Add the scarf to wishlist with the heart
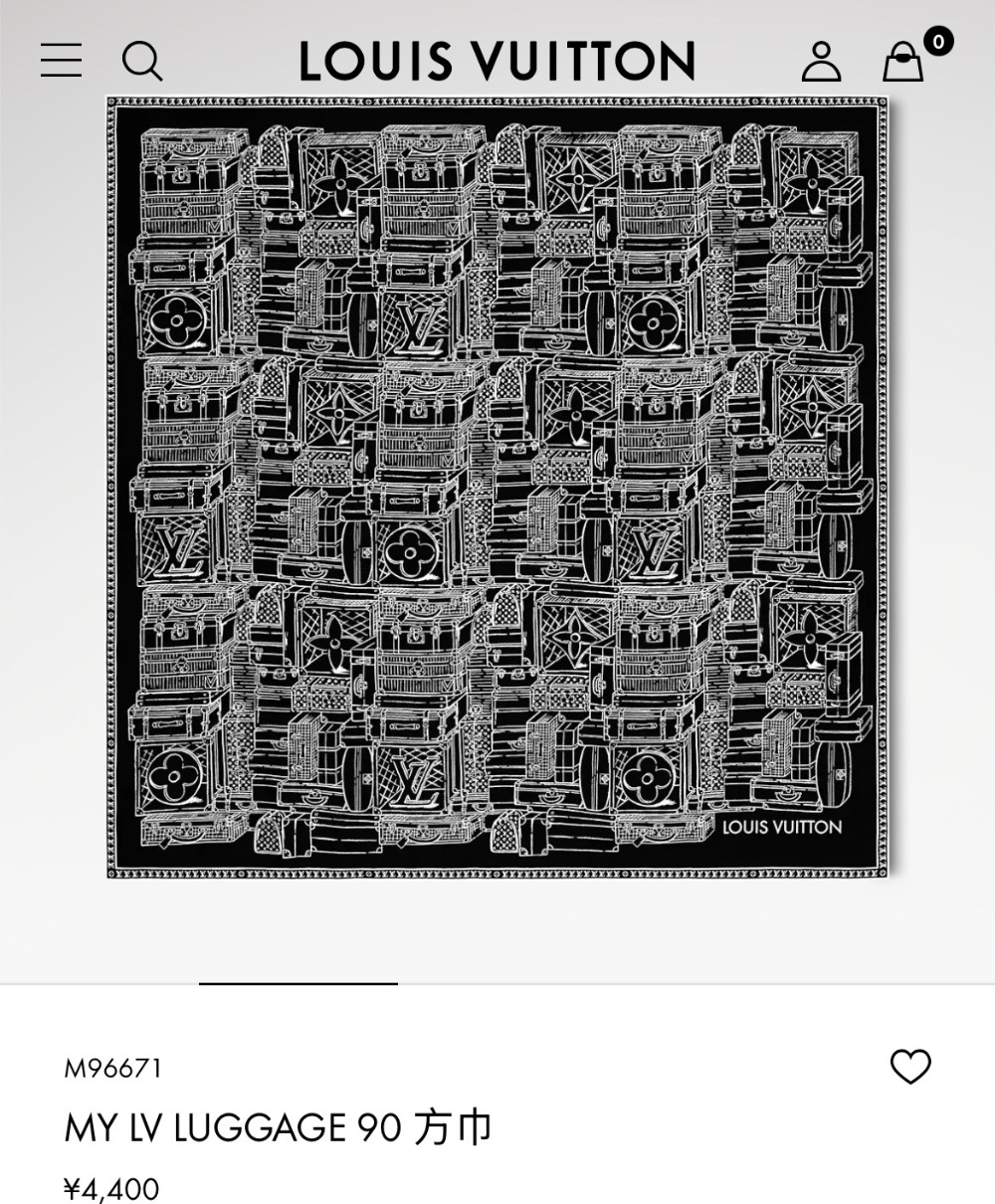This screenshot has width=995, height=1204. (x=909, y=1067)
